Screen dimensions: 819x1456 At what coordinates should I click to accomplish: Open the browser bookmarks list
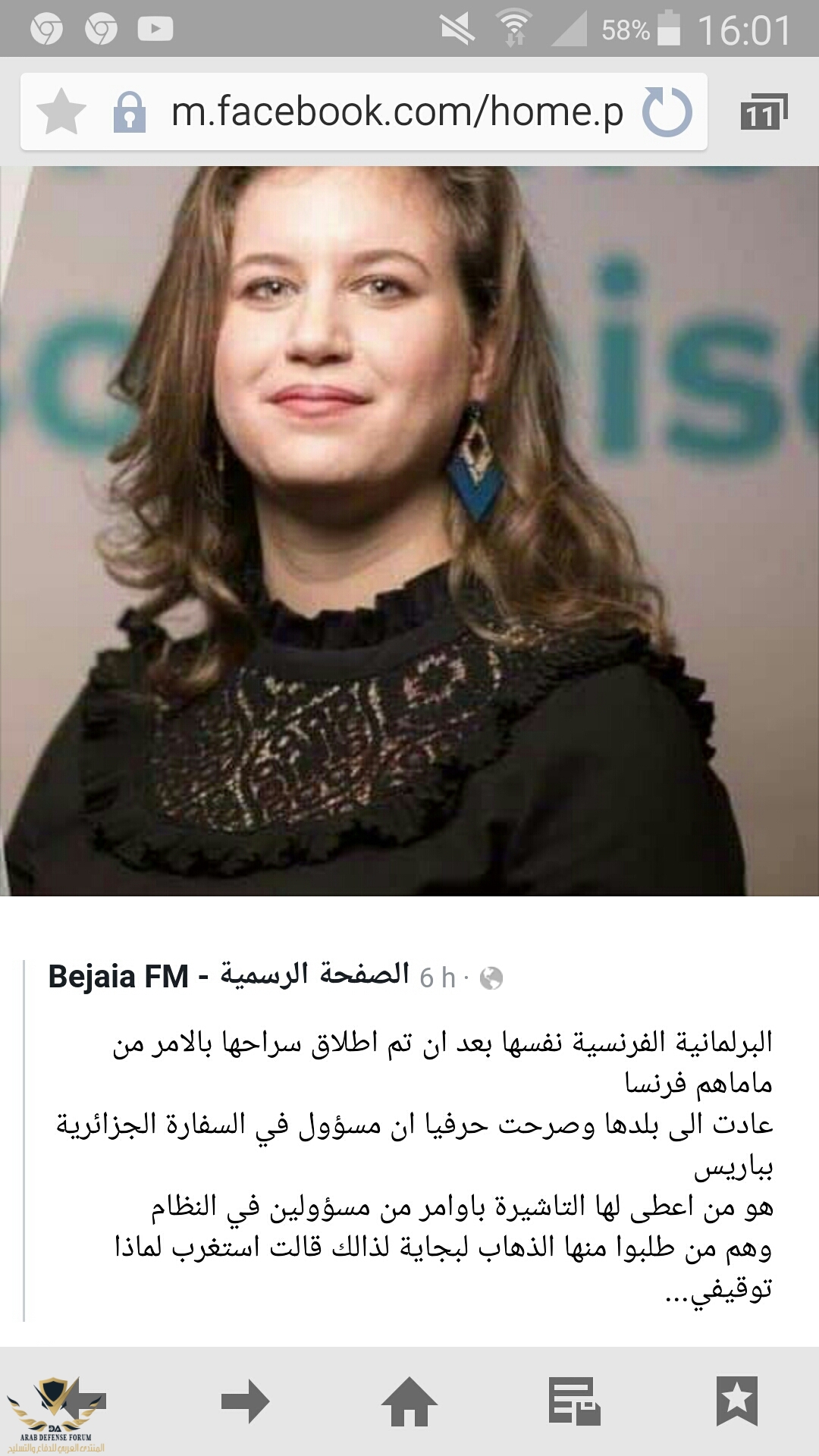[736, 1401]
